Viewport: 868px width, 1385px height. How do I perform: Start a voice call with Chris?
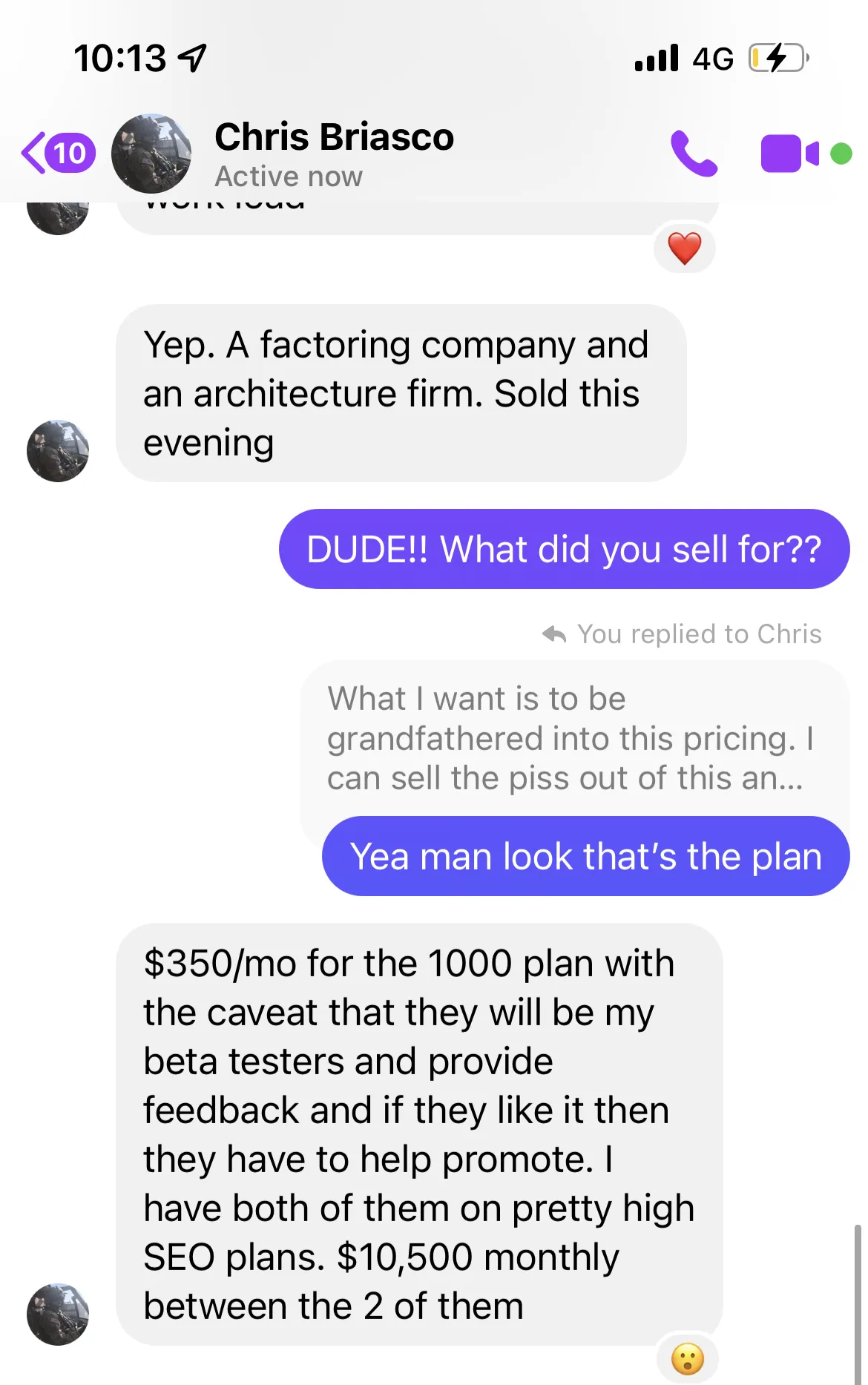click(693, 154)
